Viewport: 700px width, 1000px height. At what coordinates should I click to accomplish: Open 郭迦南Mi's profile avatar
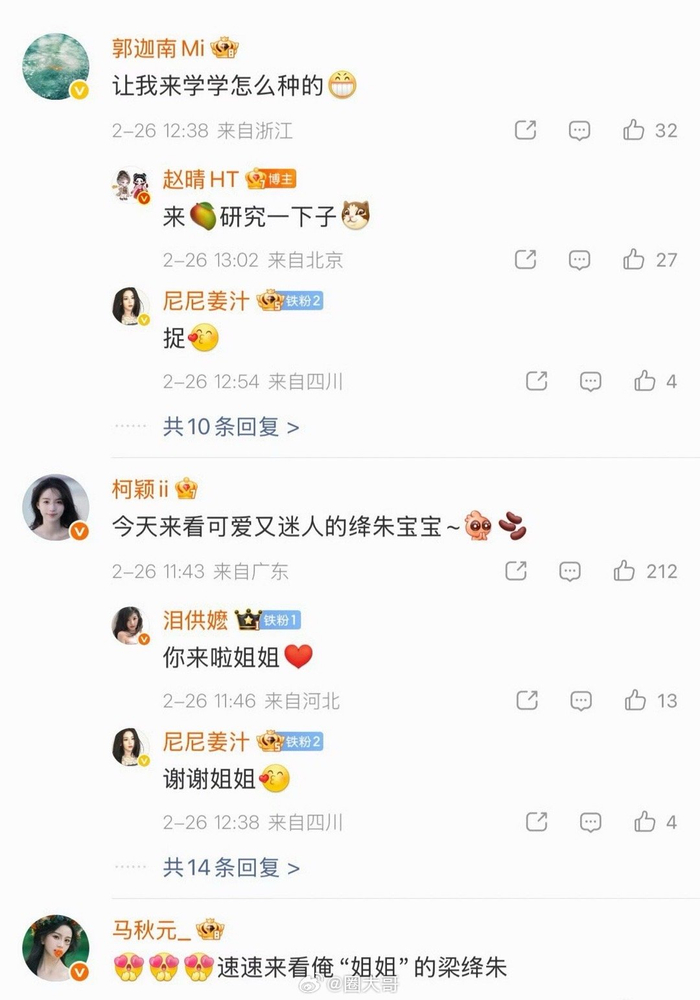point(56,67)
